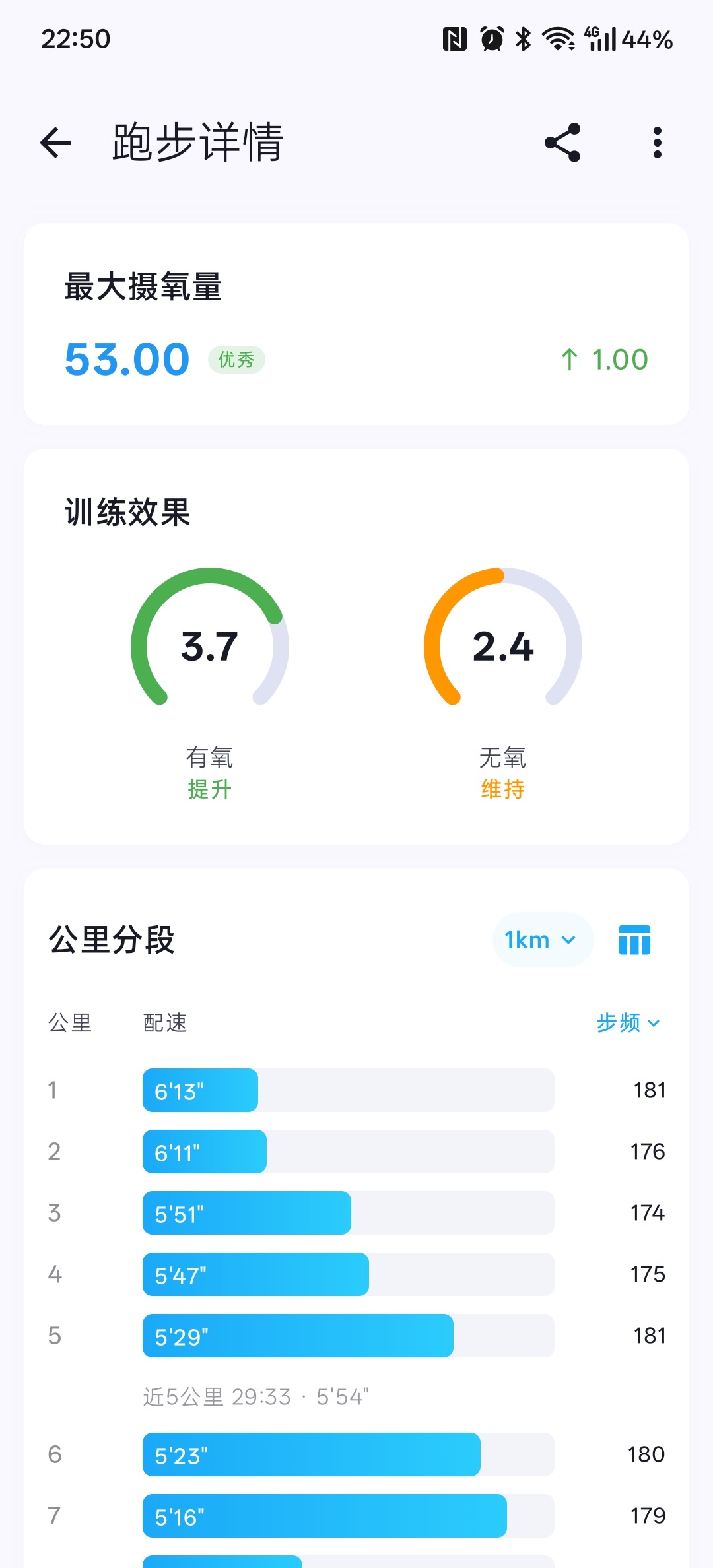The height and width of the screenshot is (1568, 713).
Task: Tap the pace bar for kilometer 5
Action: tap(297, 1336)
